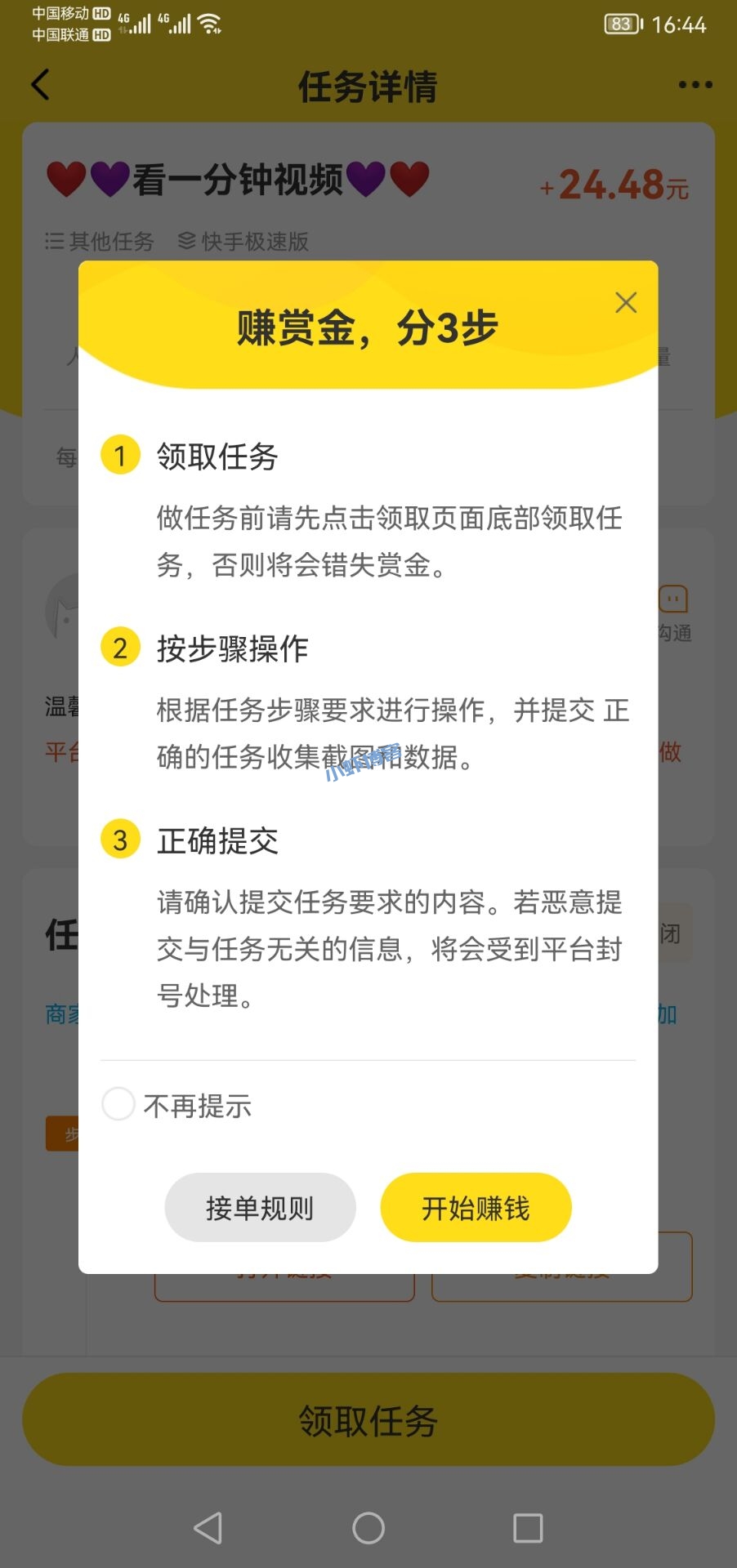This screenshot has height=1568, width=737.
Task: Tap the 领取任务 bottom bar button
Action: click(368, 1419)
